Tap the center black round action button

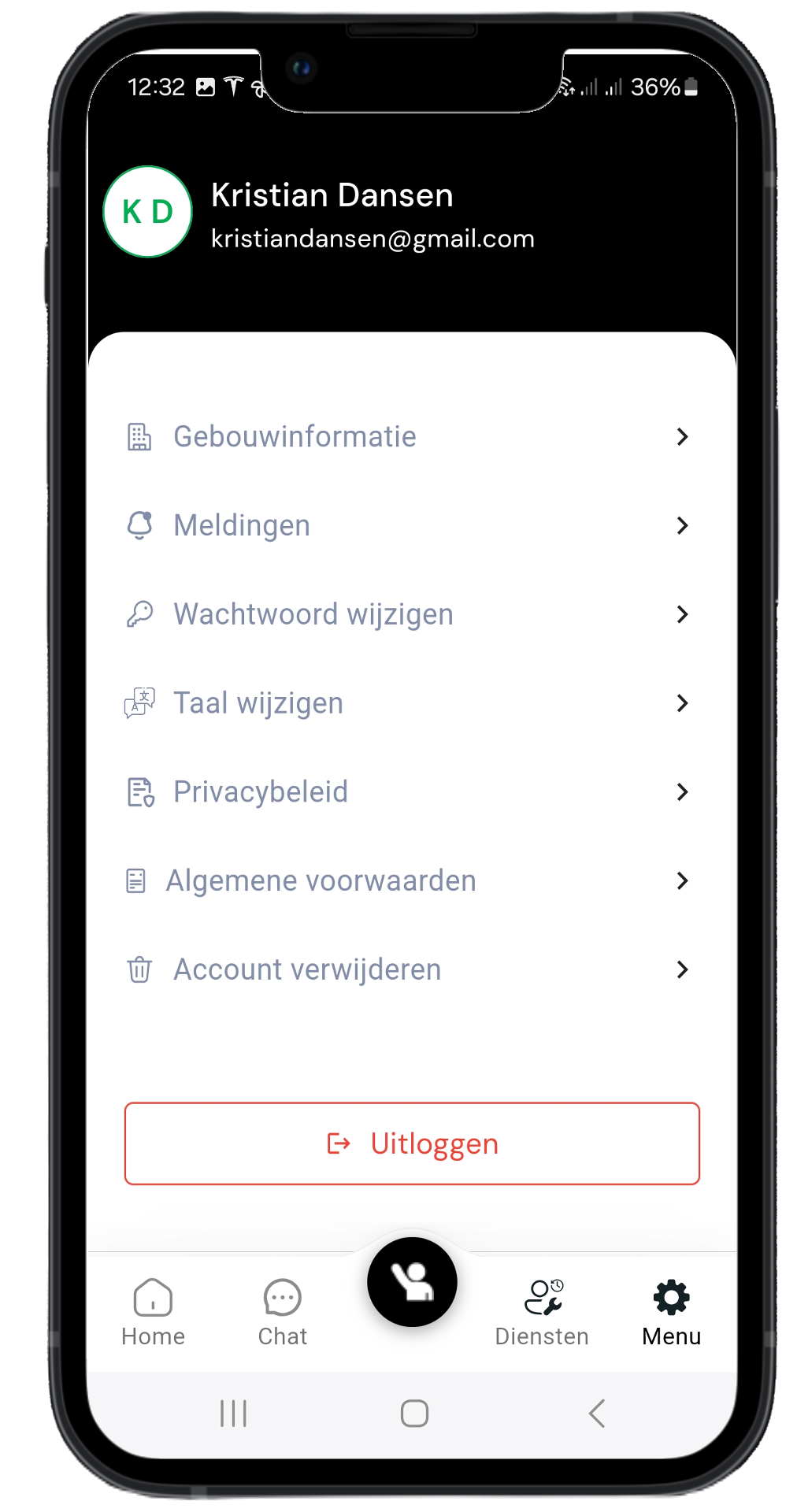coord(412,1282)
